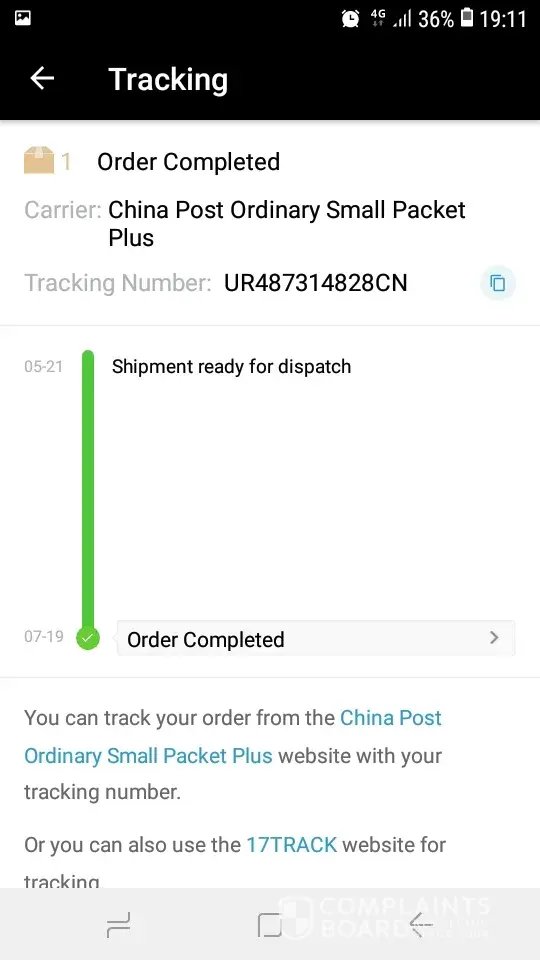This screenshot has width=540, height=960.
Task: Copy the tracking number UR487314828CN
Action: click(x=498, y=283)
